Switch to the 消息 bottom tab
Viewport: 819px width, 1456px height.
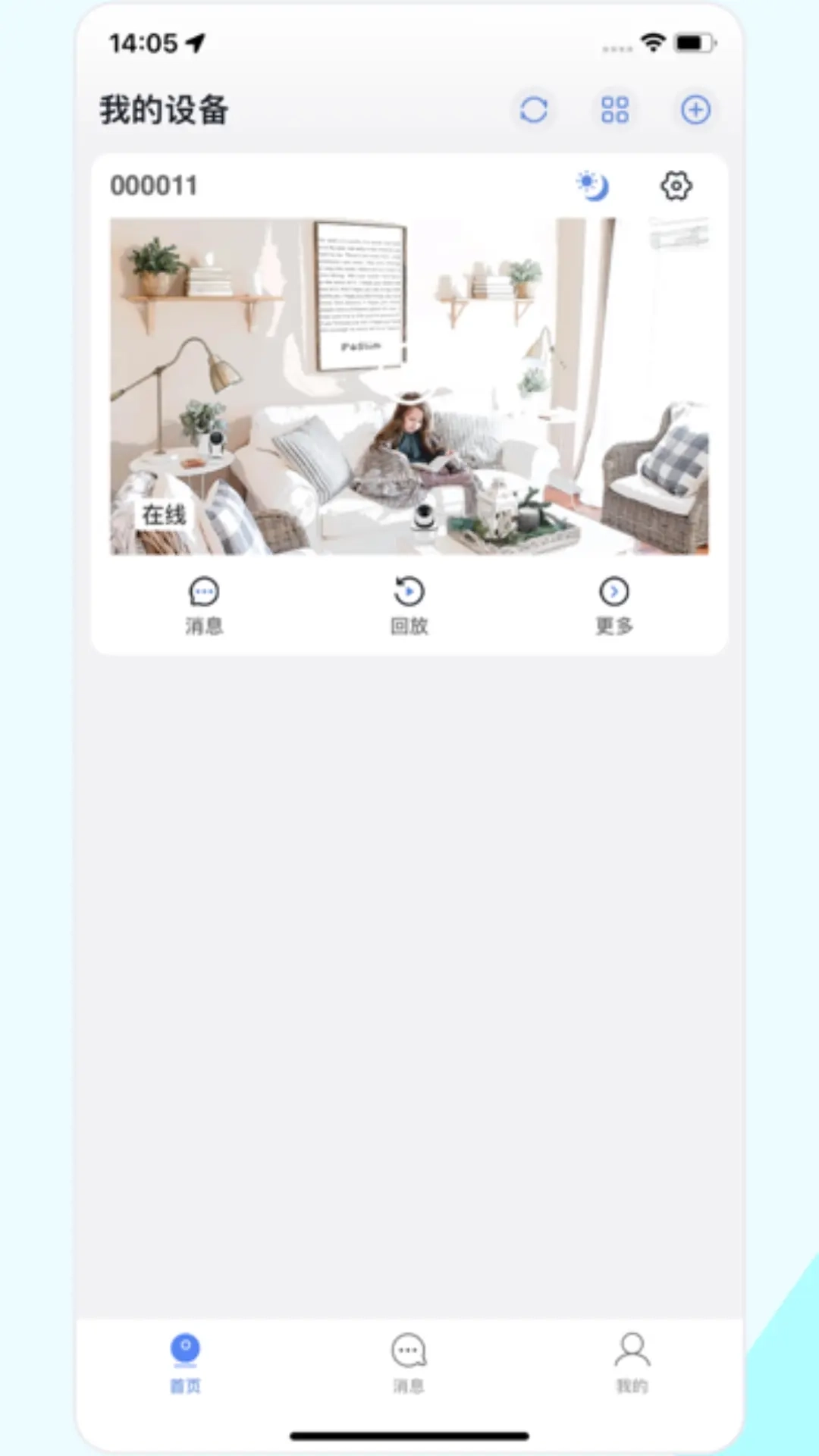tap(409, 1362)
